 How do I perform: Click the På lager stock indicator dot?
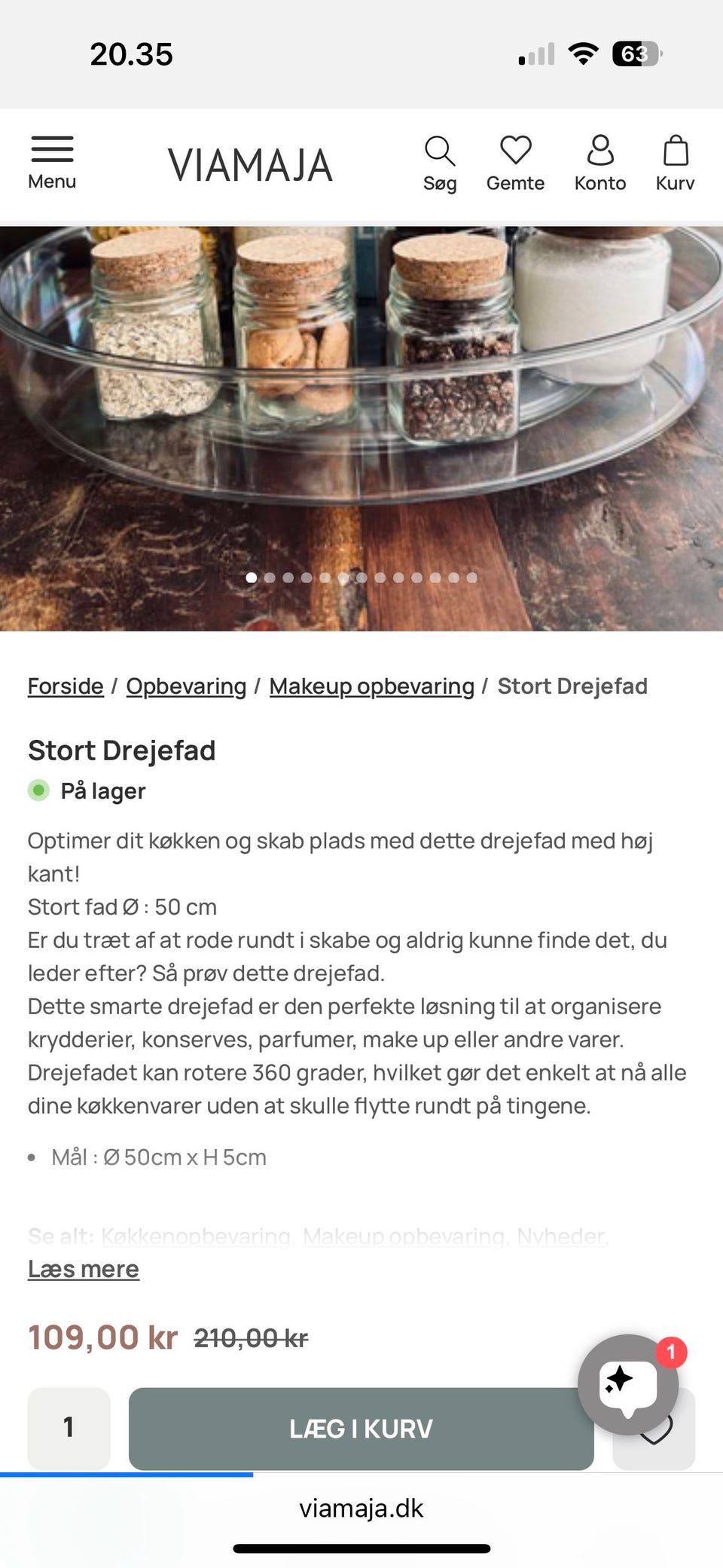tap(38, 790)
